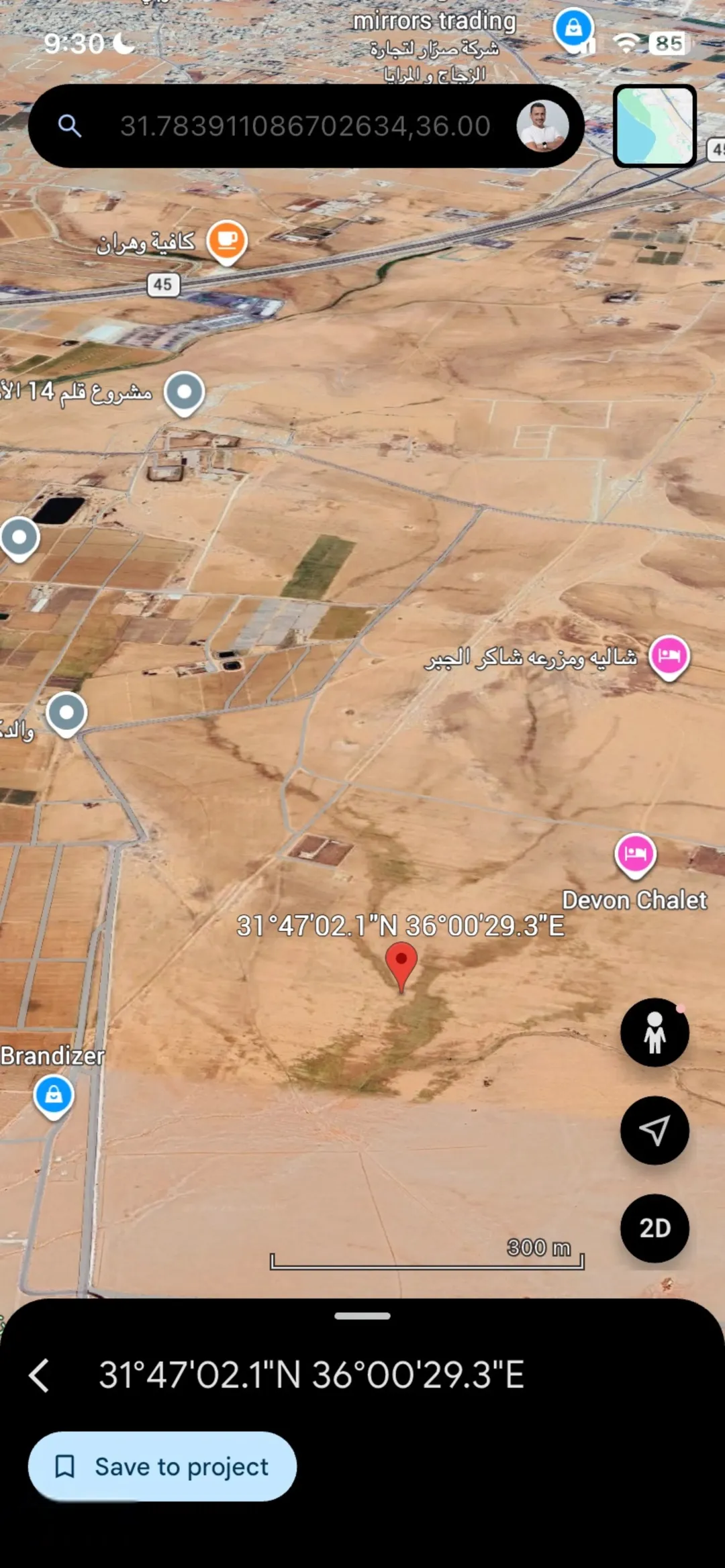The image size is (725, 1568).
Task: Select the Brandizer shop marker
Action: coord(54,1096)
